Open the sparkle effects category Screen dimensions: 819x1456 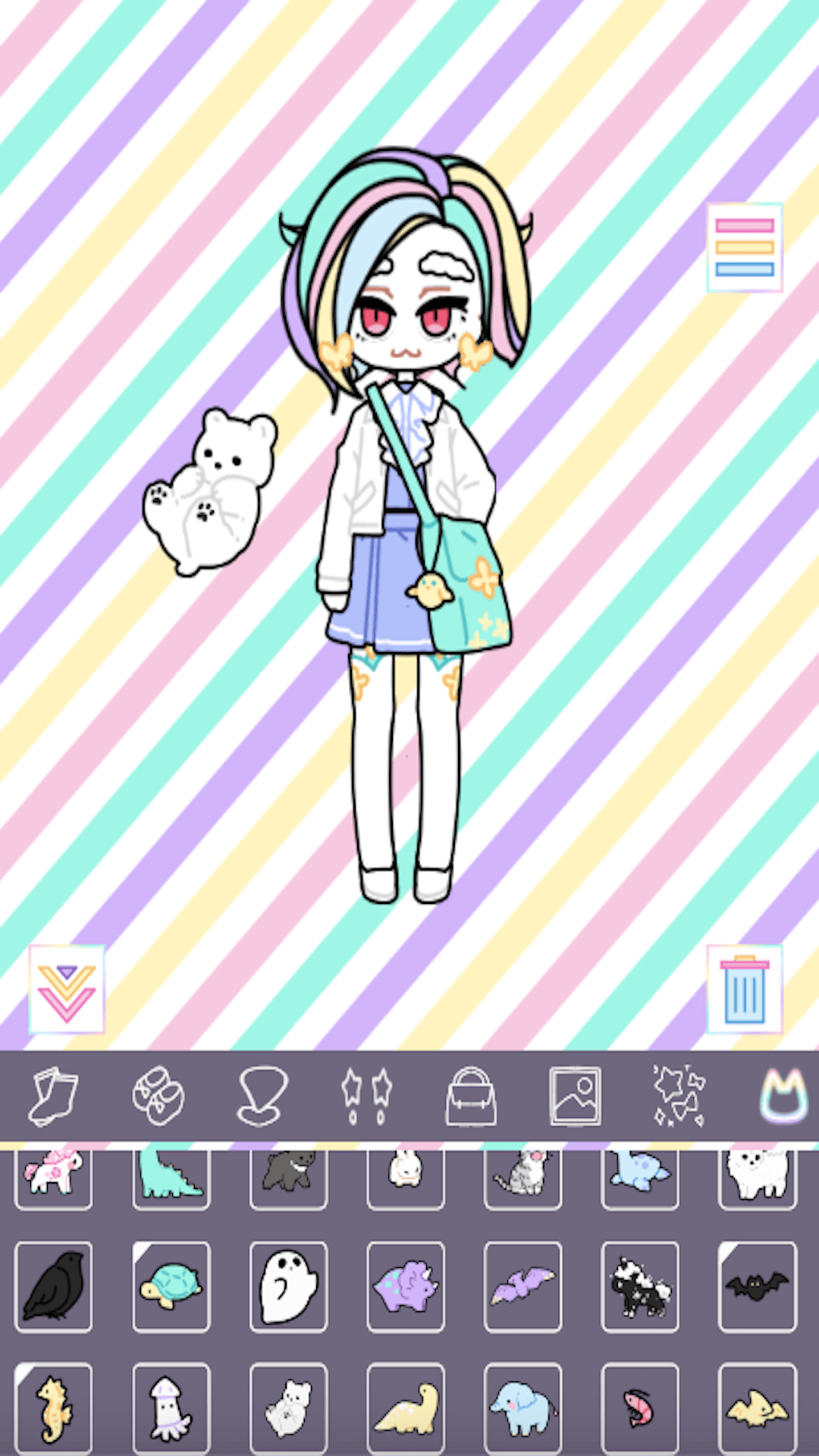pyautogui.click(x=679, y=1096)
